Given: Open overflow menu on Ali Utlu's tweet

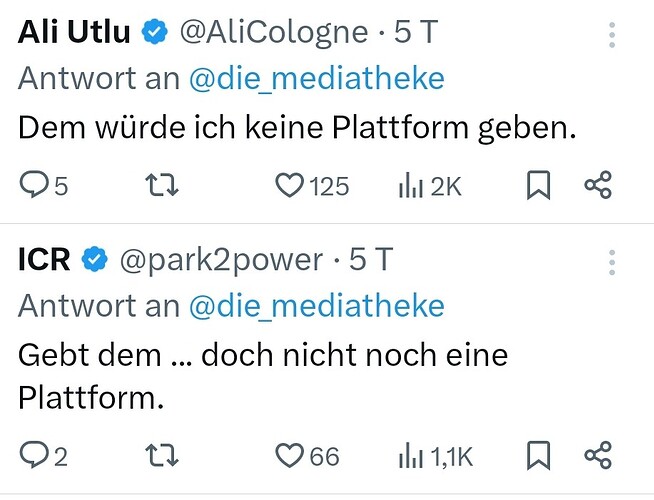Looking at the screenshot, I should pos(612,35).
